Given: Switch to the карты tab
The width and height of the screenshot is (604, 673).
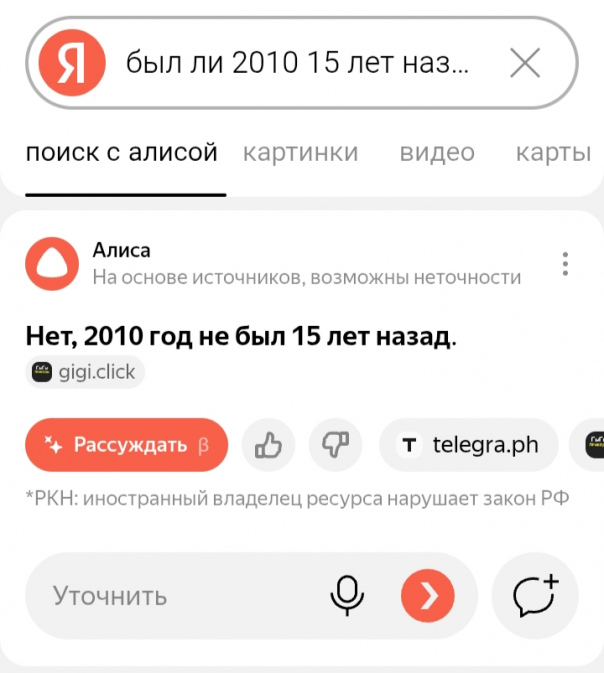Looking at the screenshot, I should point(553,153).
